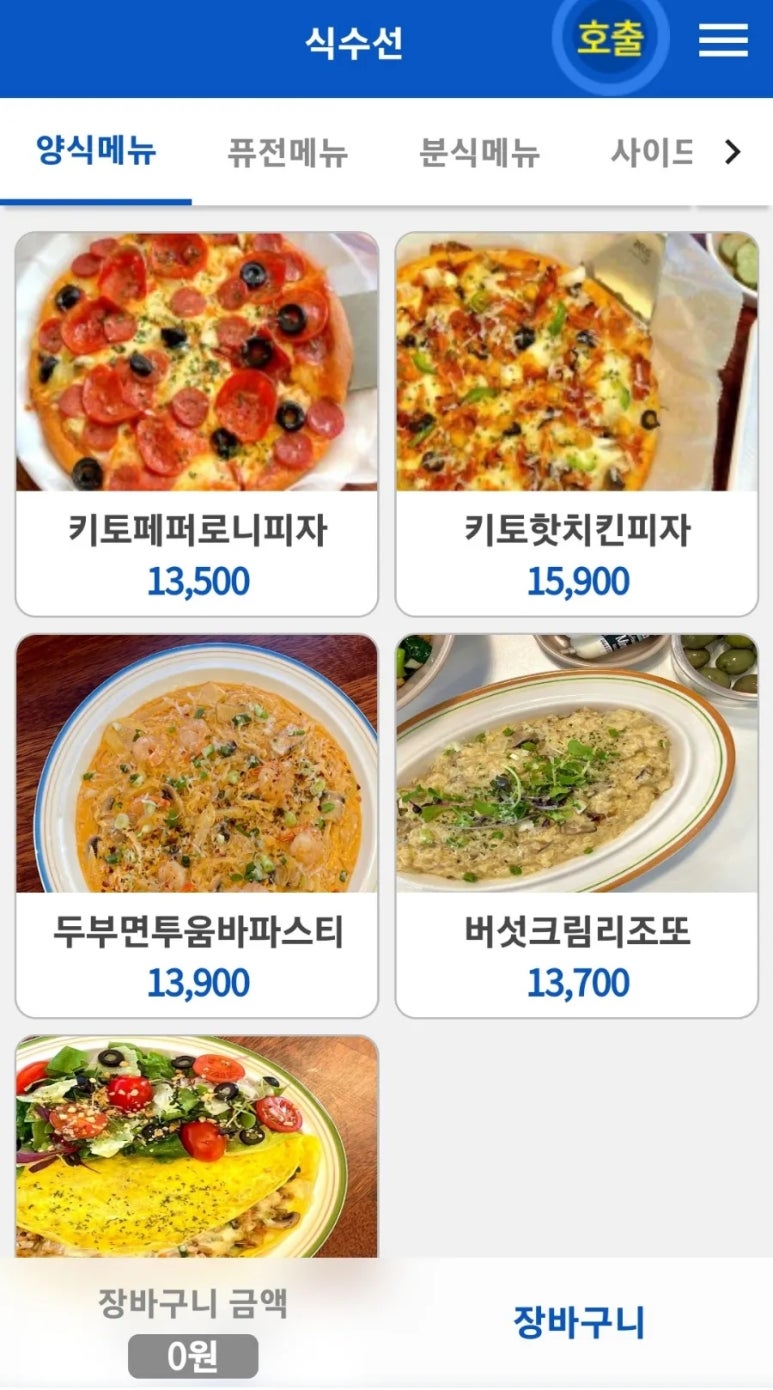Image resolution: width=773 pixels, height=1390 pixels.
Task: Choose the 키토페퍼로니피자 card
Action: 197,424
